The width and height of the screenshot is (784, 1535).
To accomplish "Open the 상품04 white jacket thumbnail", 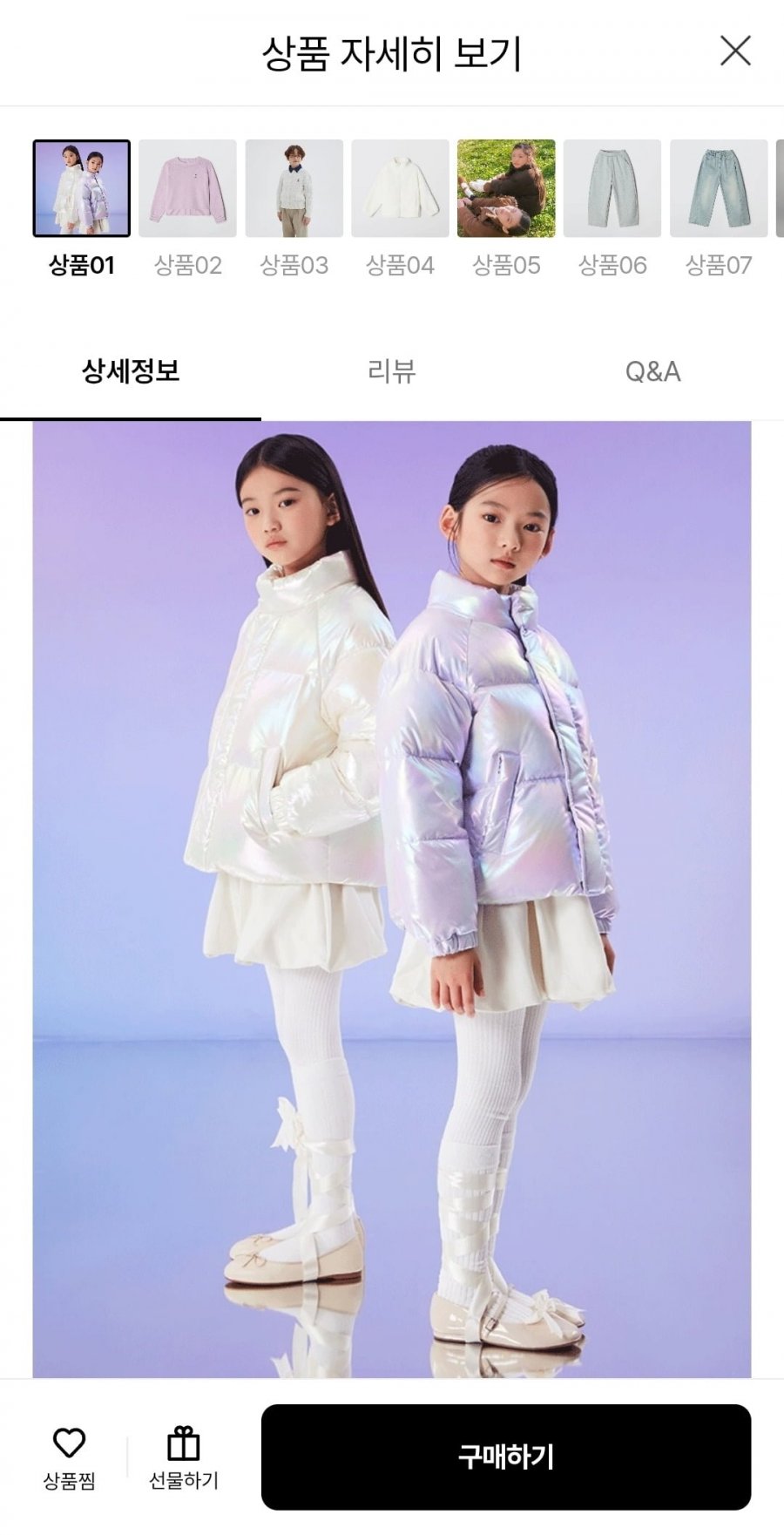I will [x=401, y=188].
